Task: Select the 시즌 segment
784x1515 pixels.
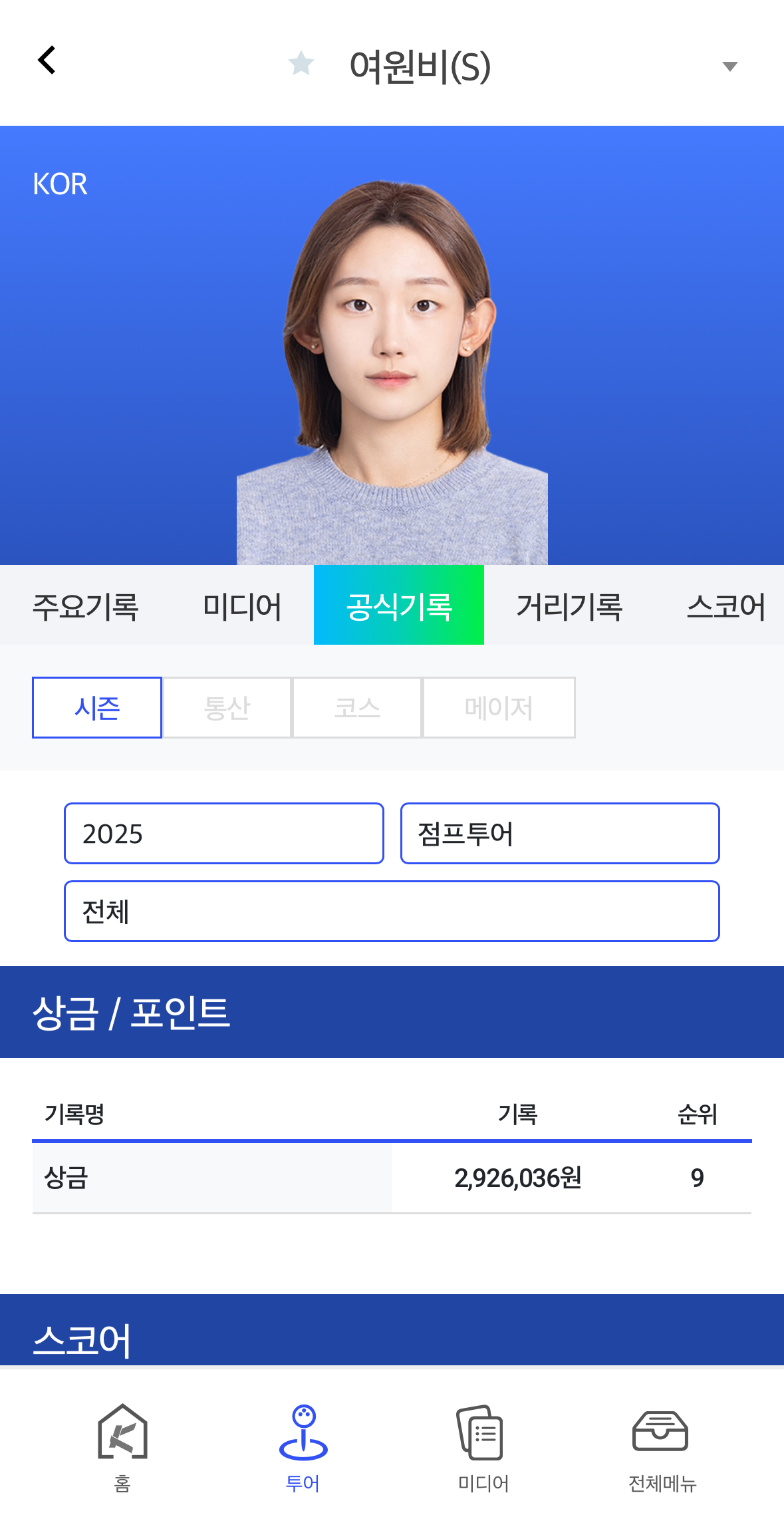Action: 97,707
